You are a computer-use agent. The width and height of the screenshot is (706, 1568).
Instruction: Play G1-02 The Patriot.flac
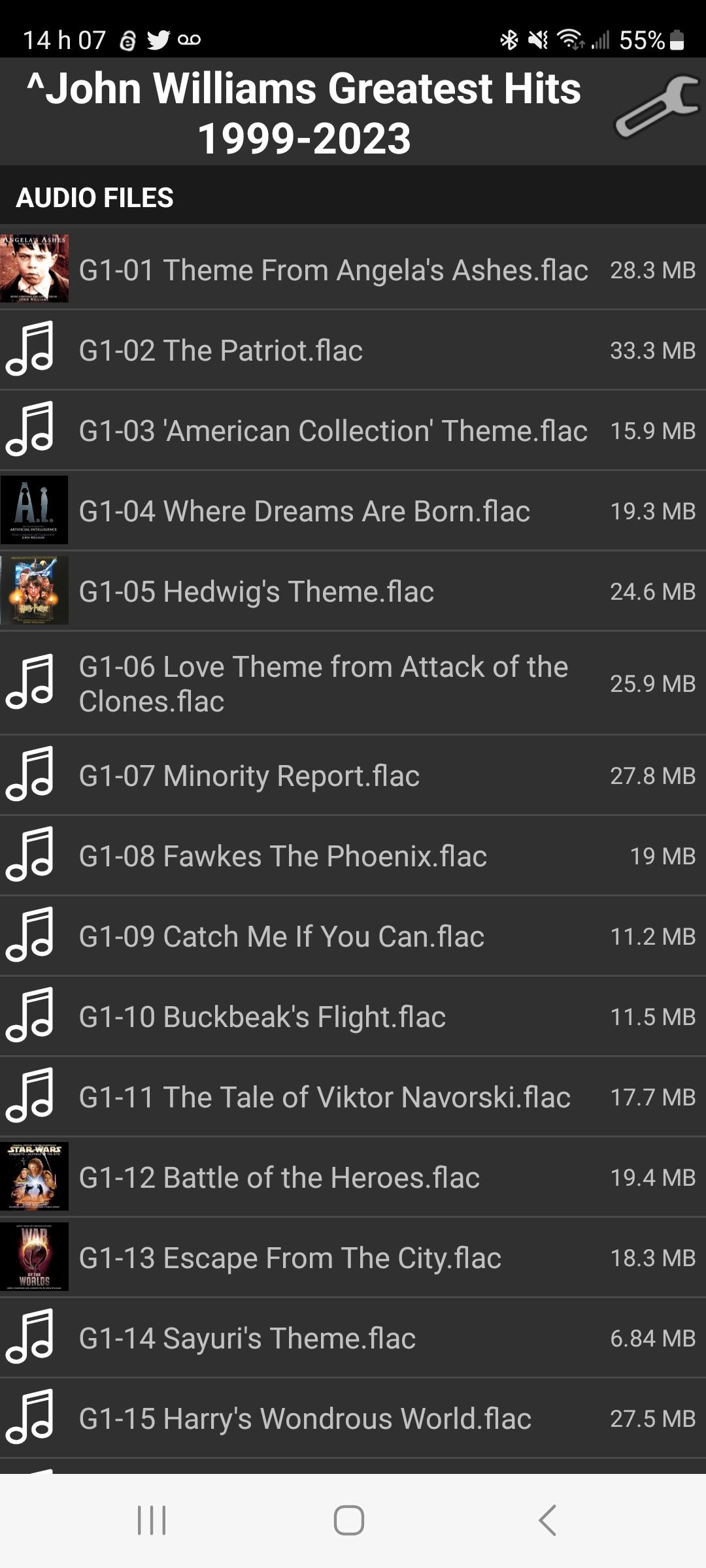[353, 350]
